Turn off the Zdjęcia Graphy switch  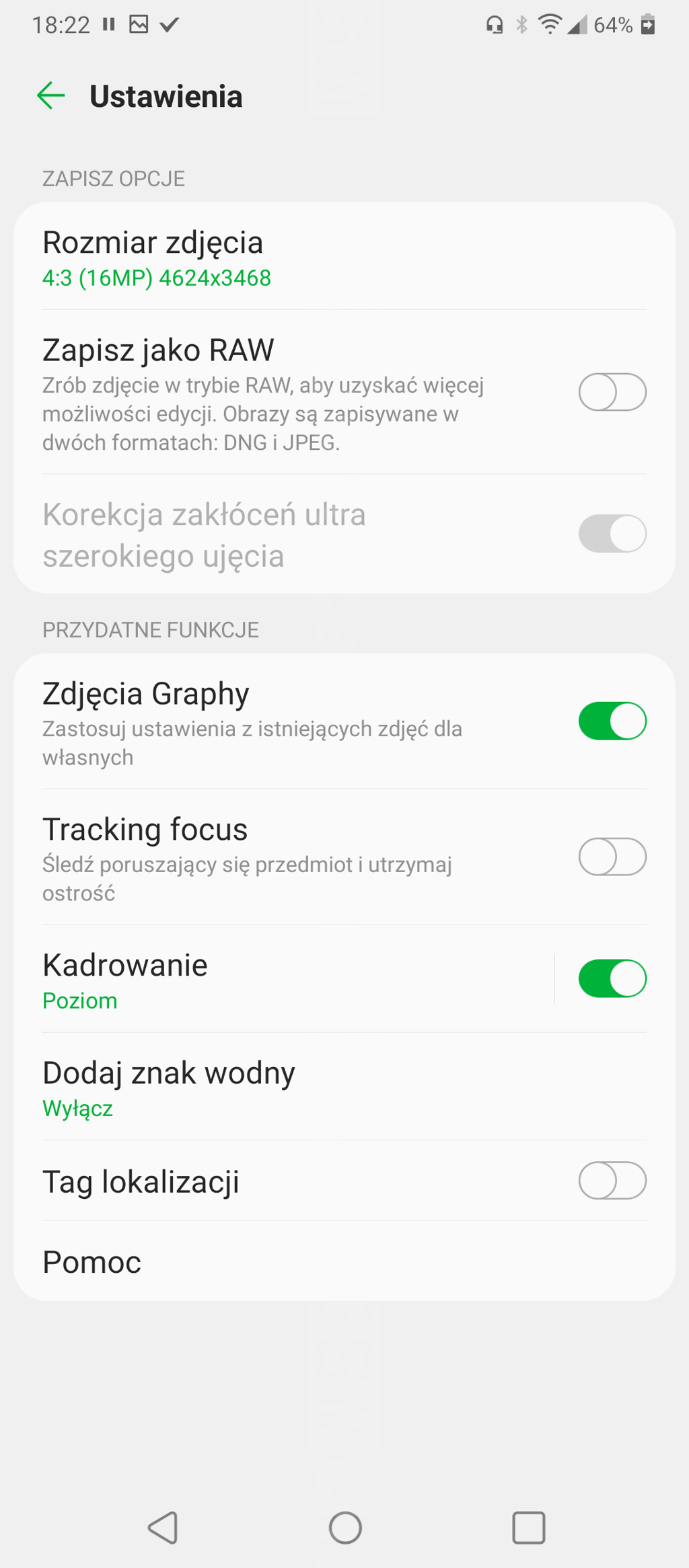click(612, 721)
